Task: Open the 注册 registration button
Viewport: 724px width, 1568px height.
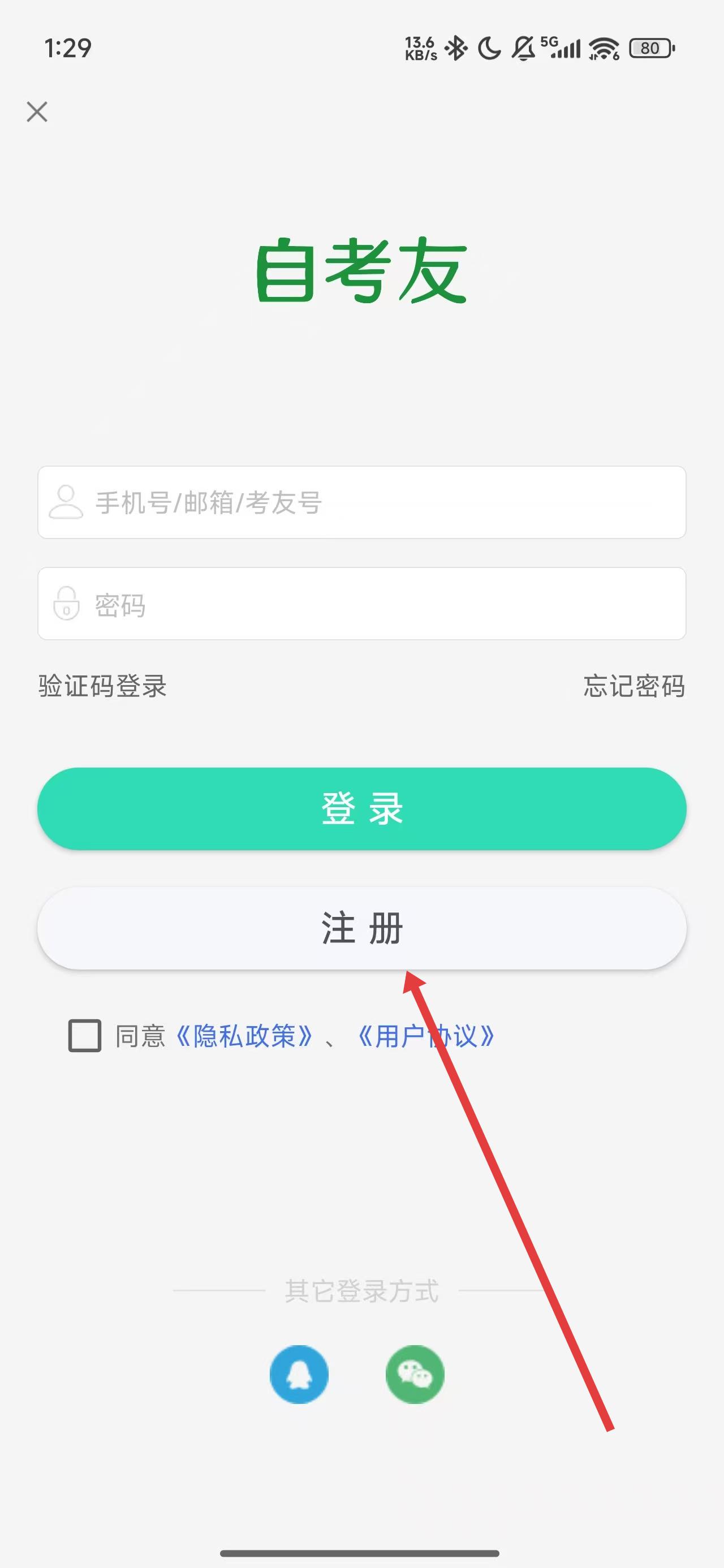Action: point(361,928)
